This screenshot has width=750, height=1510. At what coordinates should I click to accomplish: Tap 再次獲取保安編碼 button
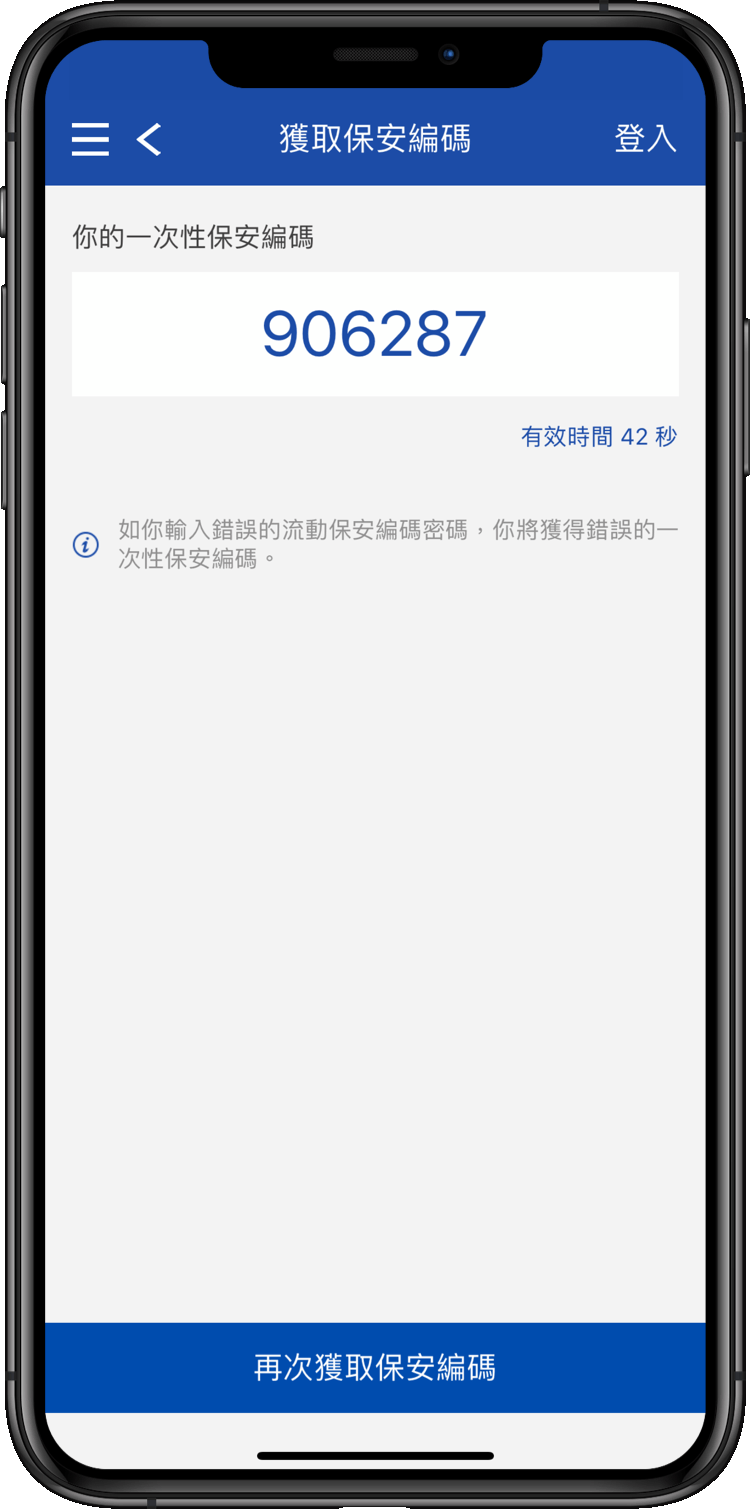point(375,1367)
